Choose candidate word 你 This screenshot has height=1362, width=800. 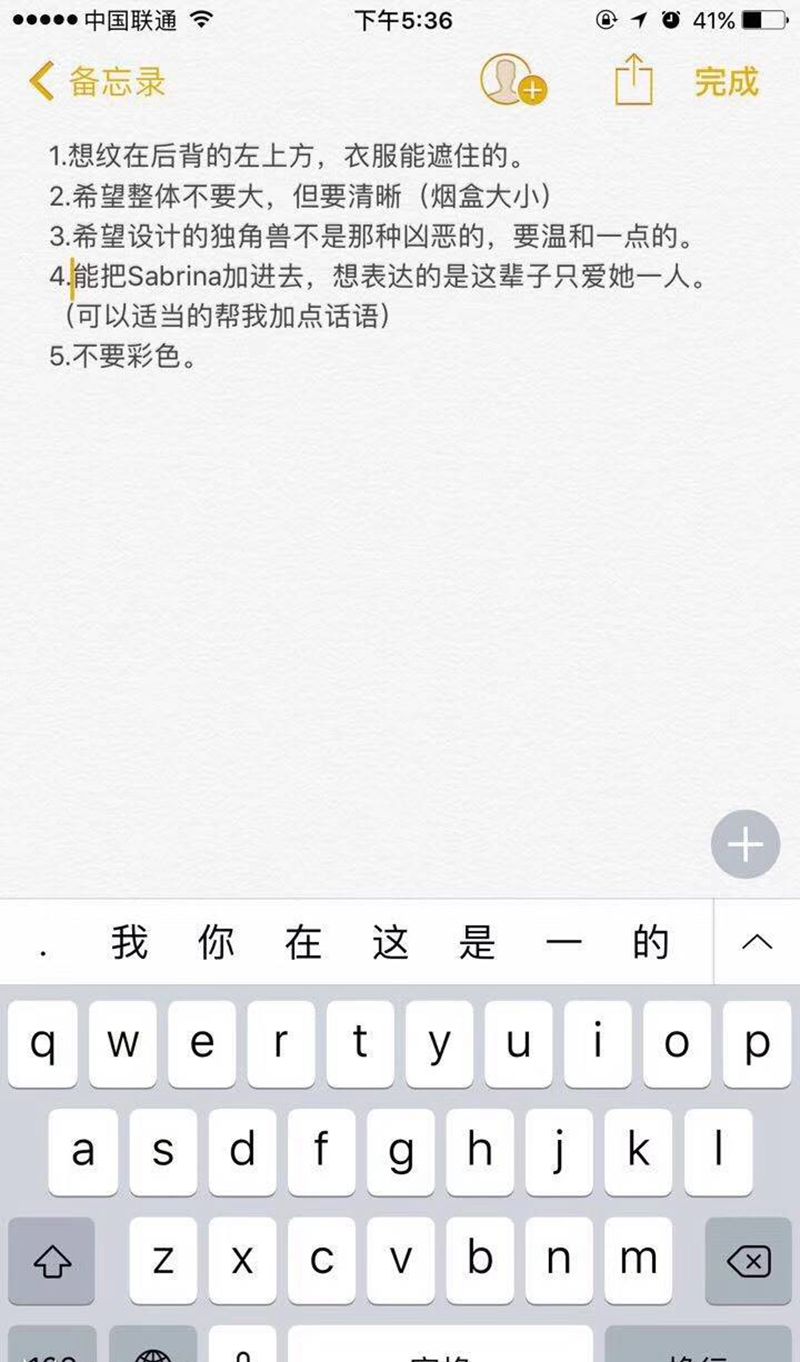(x=216, y=942)
